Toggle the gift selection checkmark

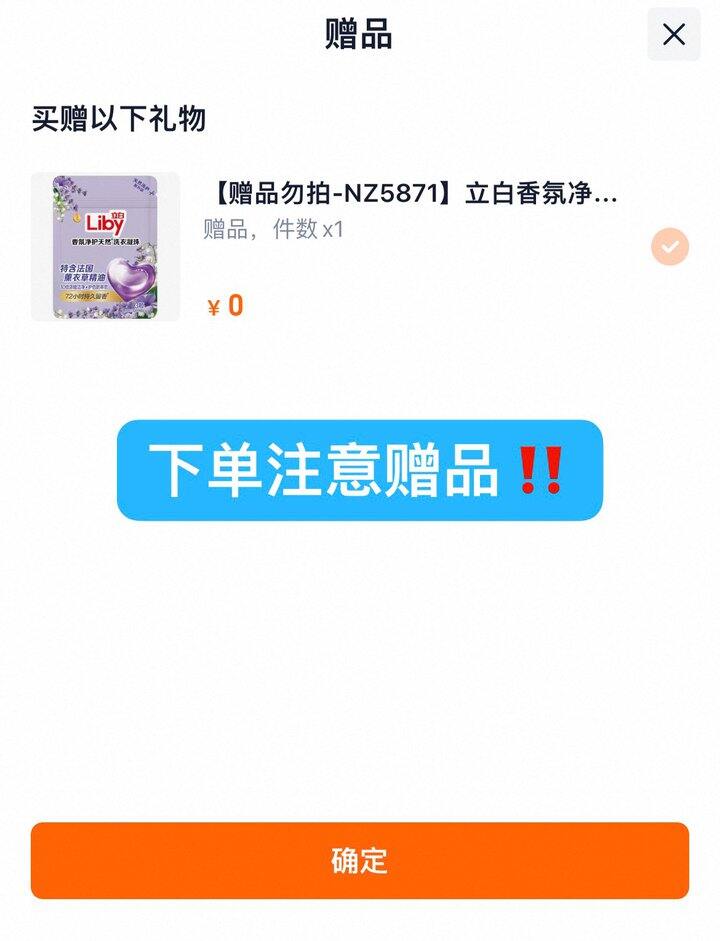[670, 247]
